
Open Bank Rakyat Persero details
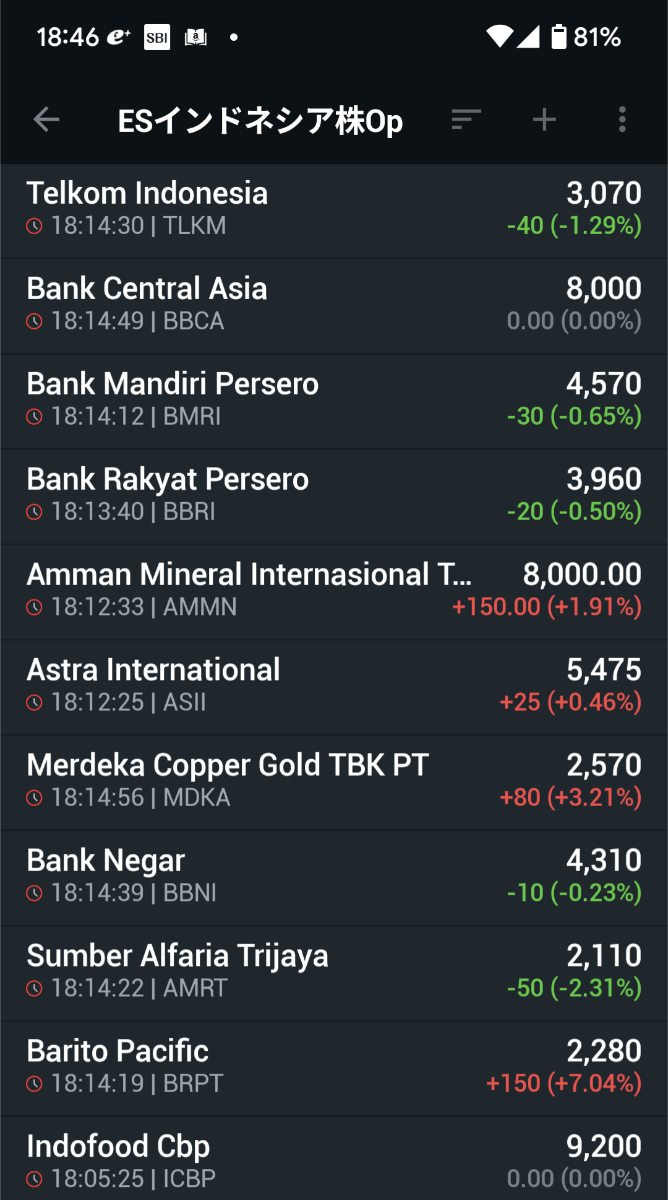tap(334, 494)
